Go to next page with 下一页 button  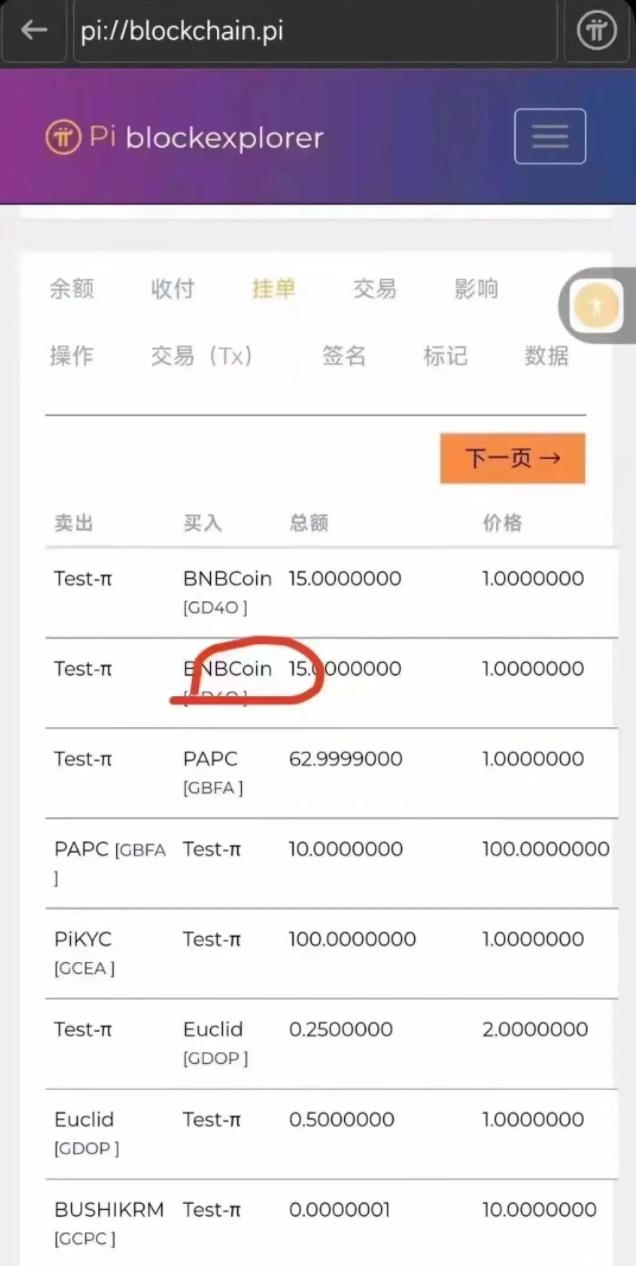513,458
